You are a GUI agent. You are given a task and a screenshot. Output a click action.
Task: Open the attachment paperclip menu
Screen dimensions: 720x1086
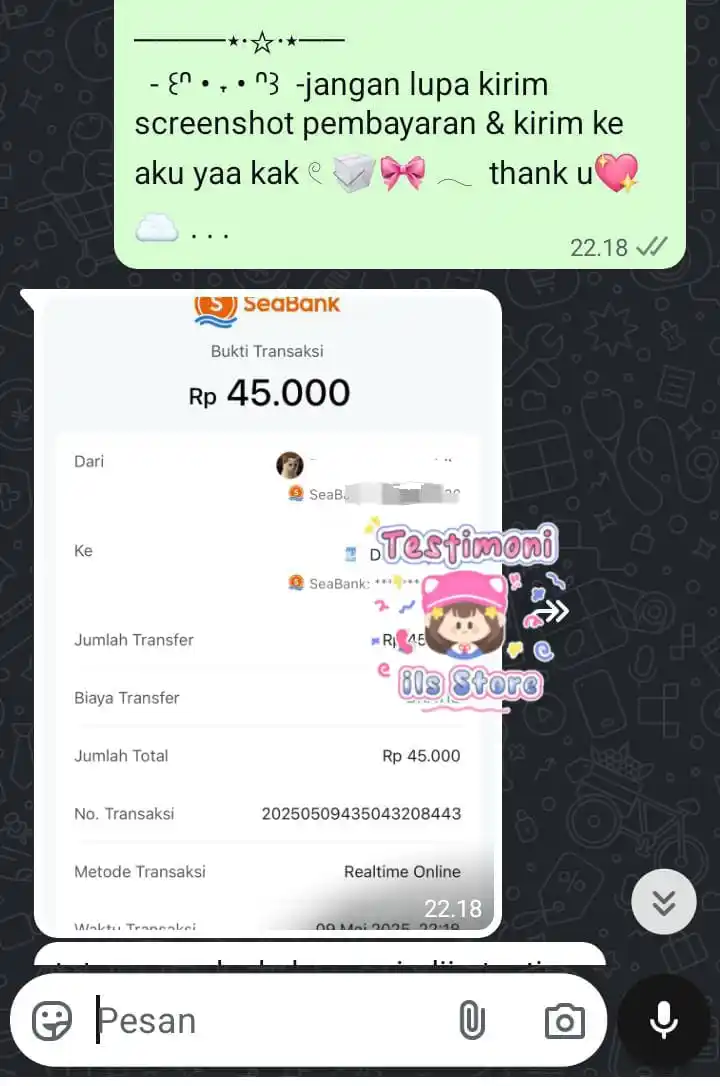[471, 1021]
